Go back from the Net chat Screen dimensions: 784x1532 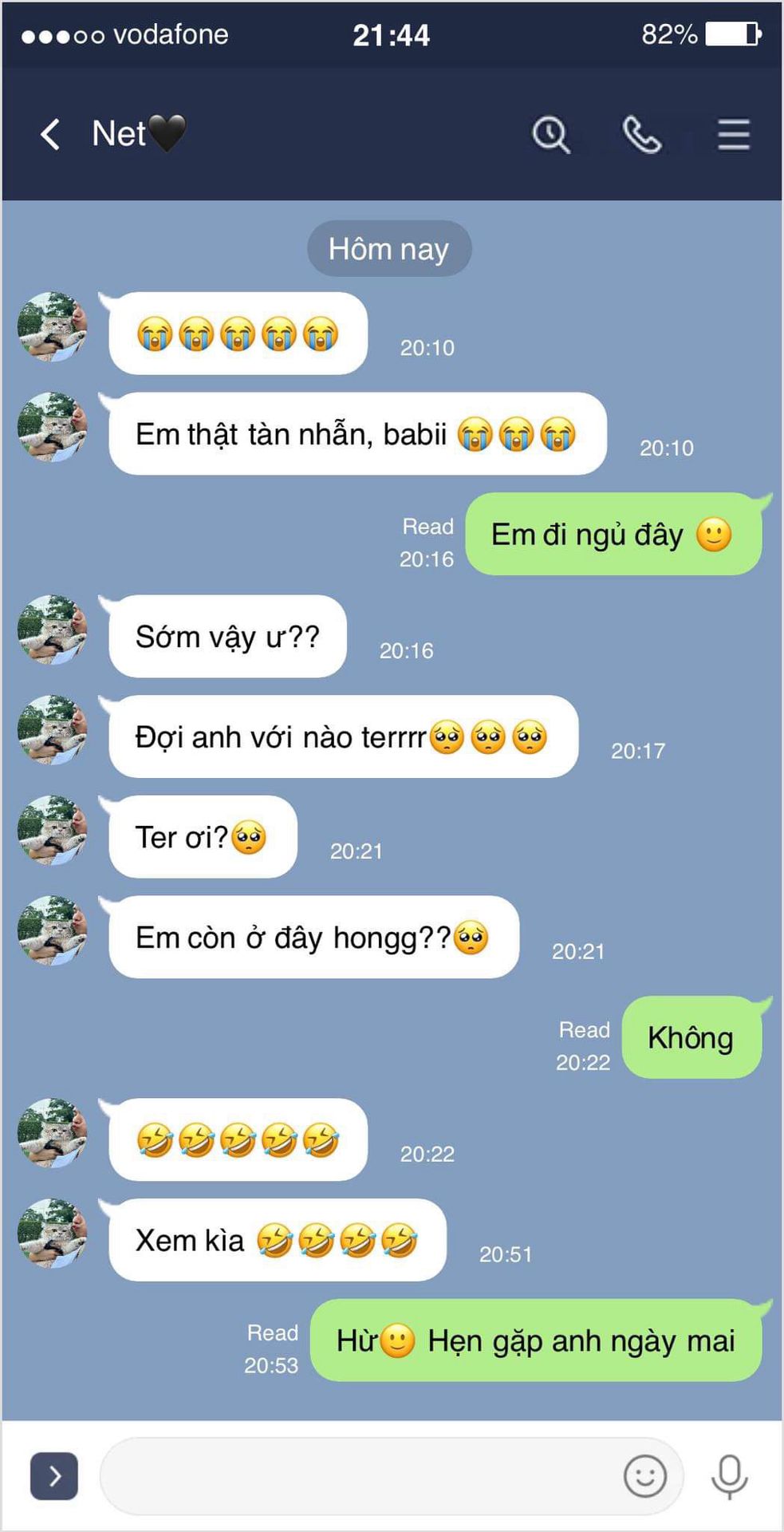[50, 134]
